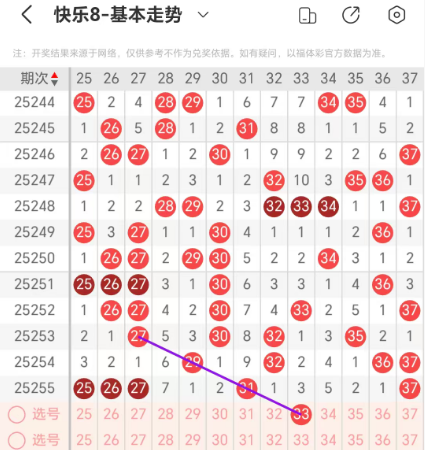Select the radio circle of the first 选号 row

pyautogui.click(x=17, y=414)
